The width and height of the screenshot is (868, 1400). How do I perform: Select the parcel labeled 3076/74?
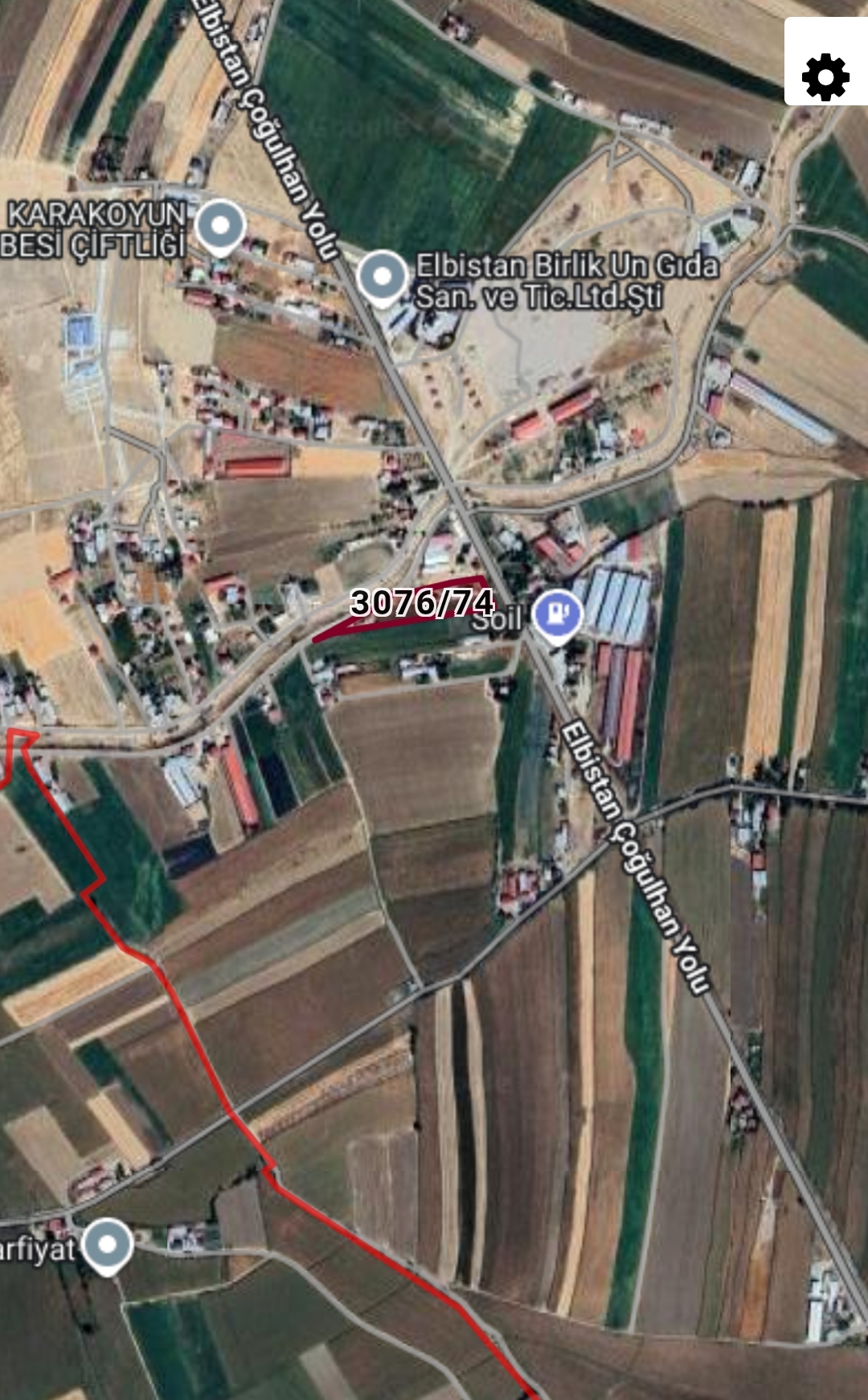point(421,603)
